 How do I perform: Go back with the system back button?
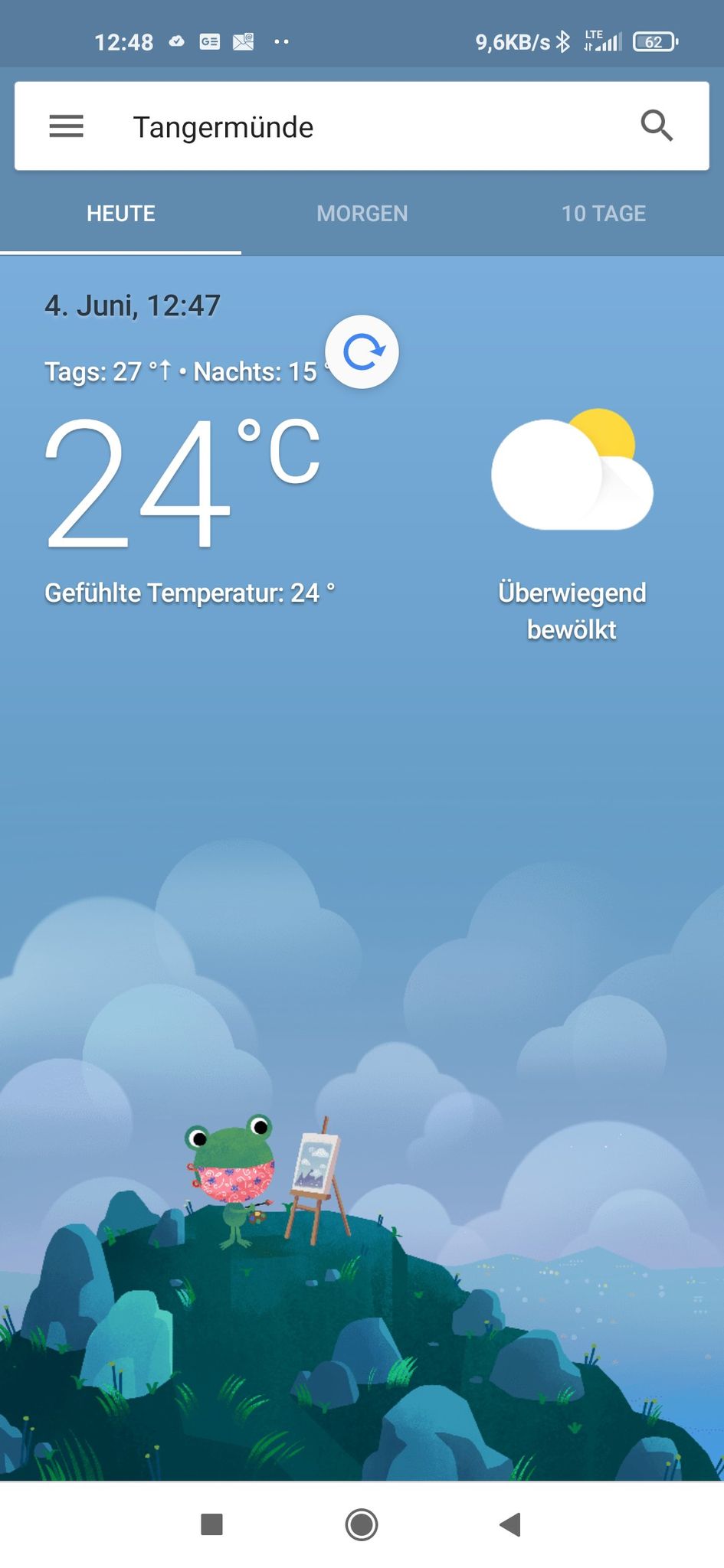[x=510, y=1524]
